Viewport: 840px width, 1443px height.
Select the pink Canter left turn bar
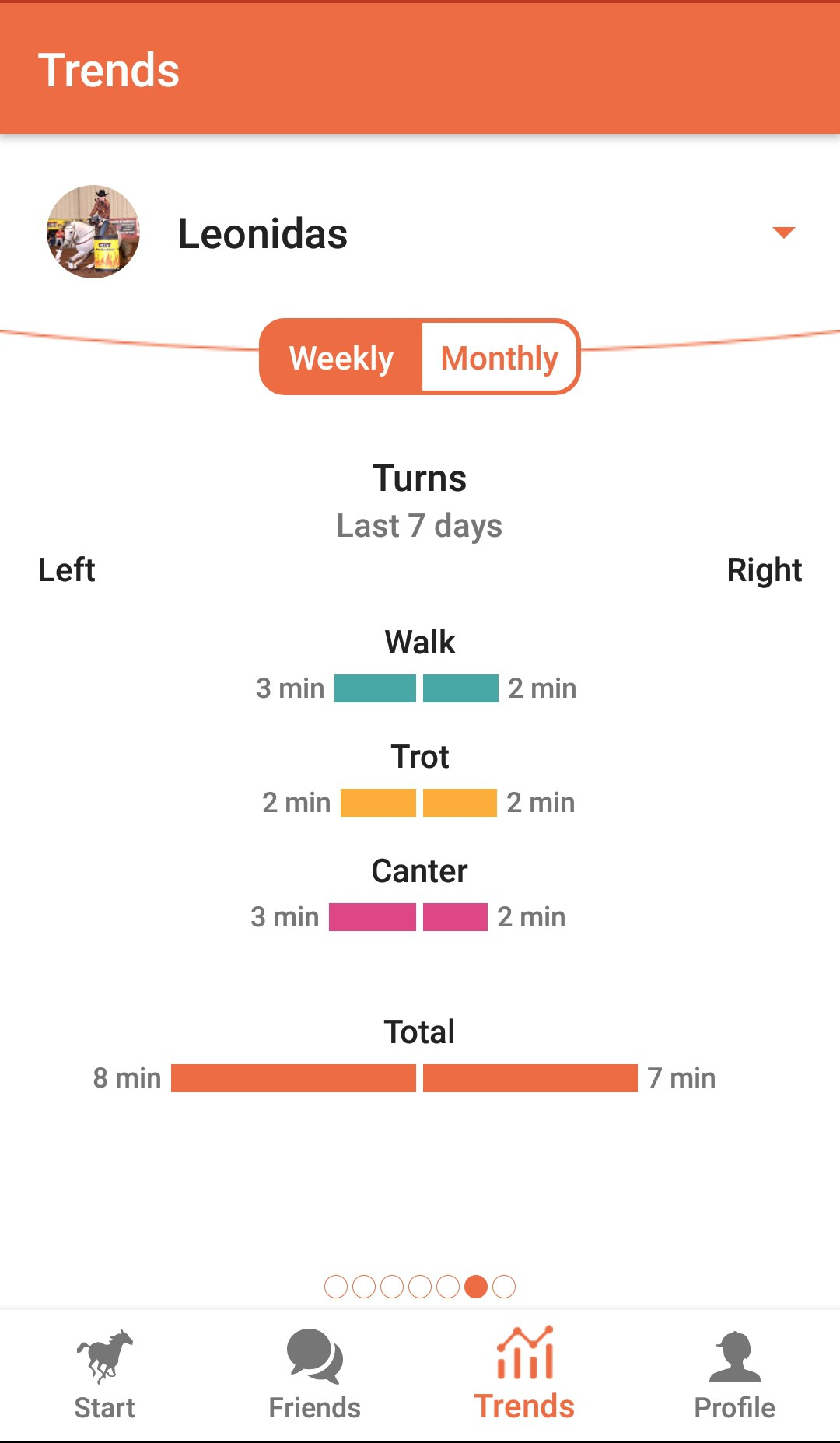pyautogui.click(x=373, y=917)
